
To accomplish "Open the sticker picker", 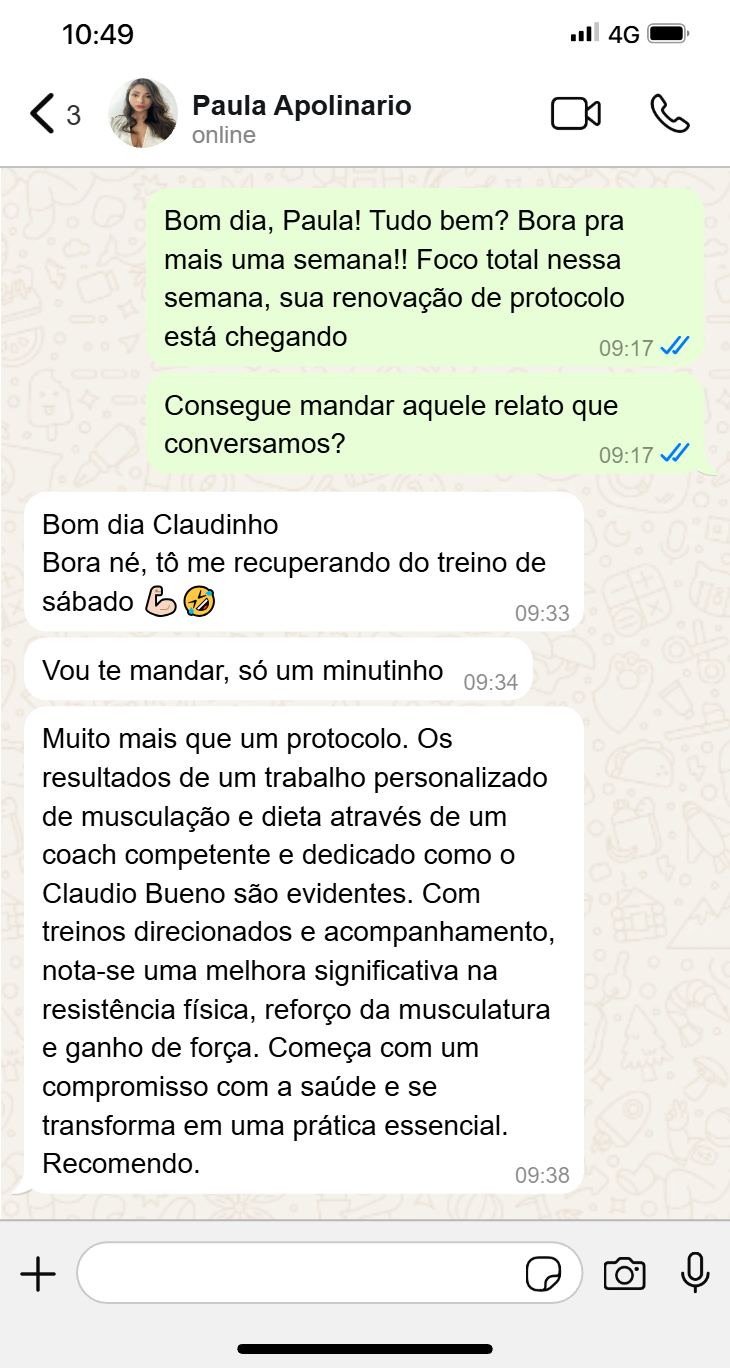I will 543,1274.
